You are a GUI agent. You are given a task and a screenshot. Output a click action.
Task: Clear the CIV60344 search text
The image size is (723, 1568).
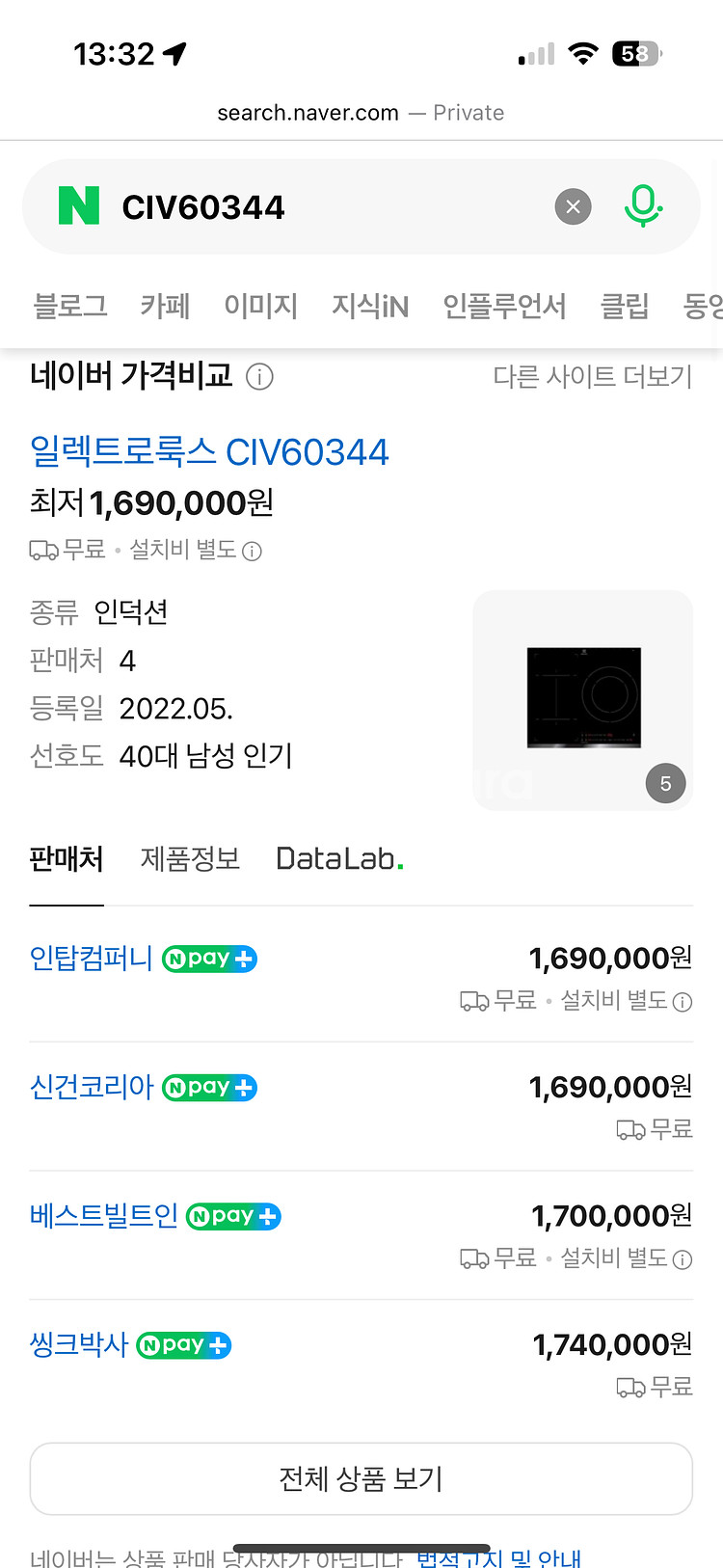point(573,206)
